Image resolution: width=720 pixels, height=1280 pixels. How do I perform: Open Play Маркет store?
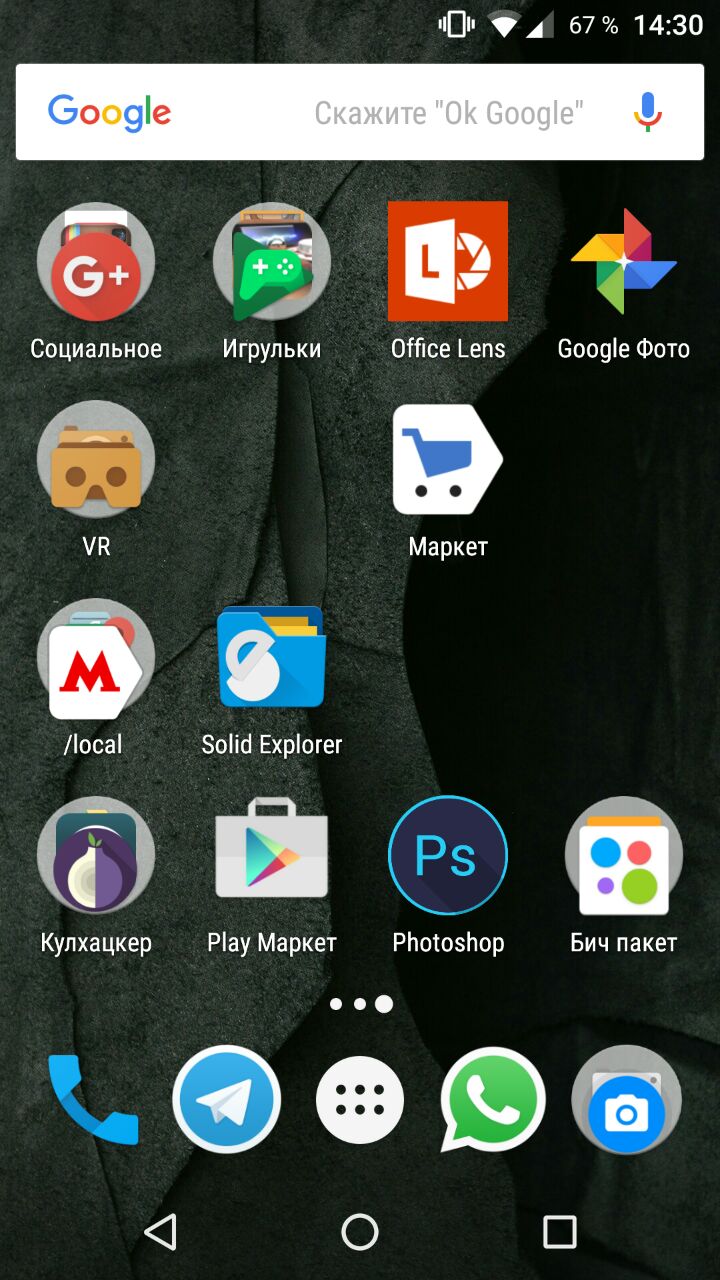point(272,856)
